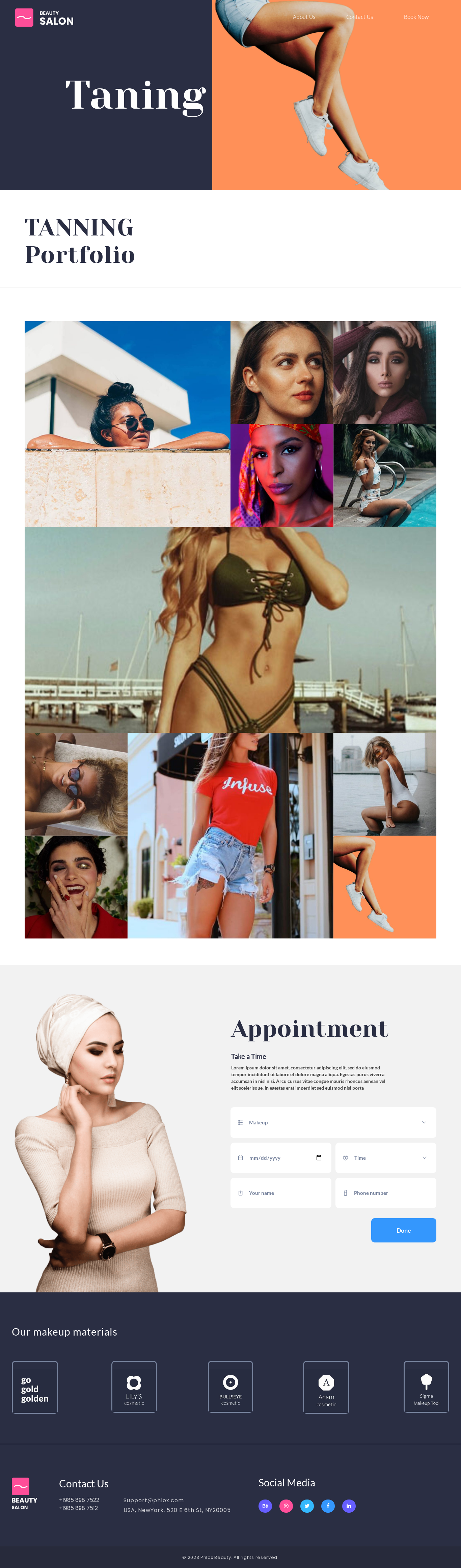Screen dimensions: 461x1568
Task: Open the colorful headscarf portrait
Action: pos(281,475)
